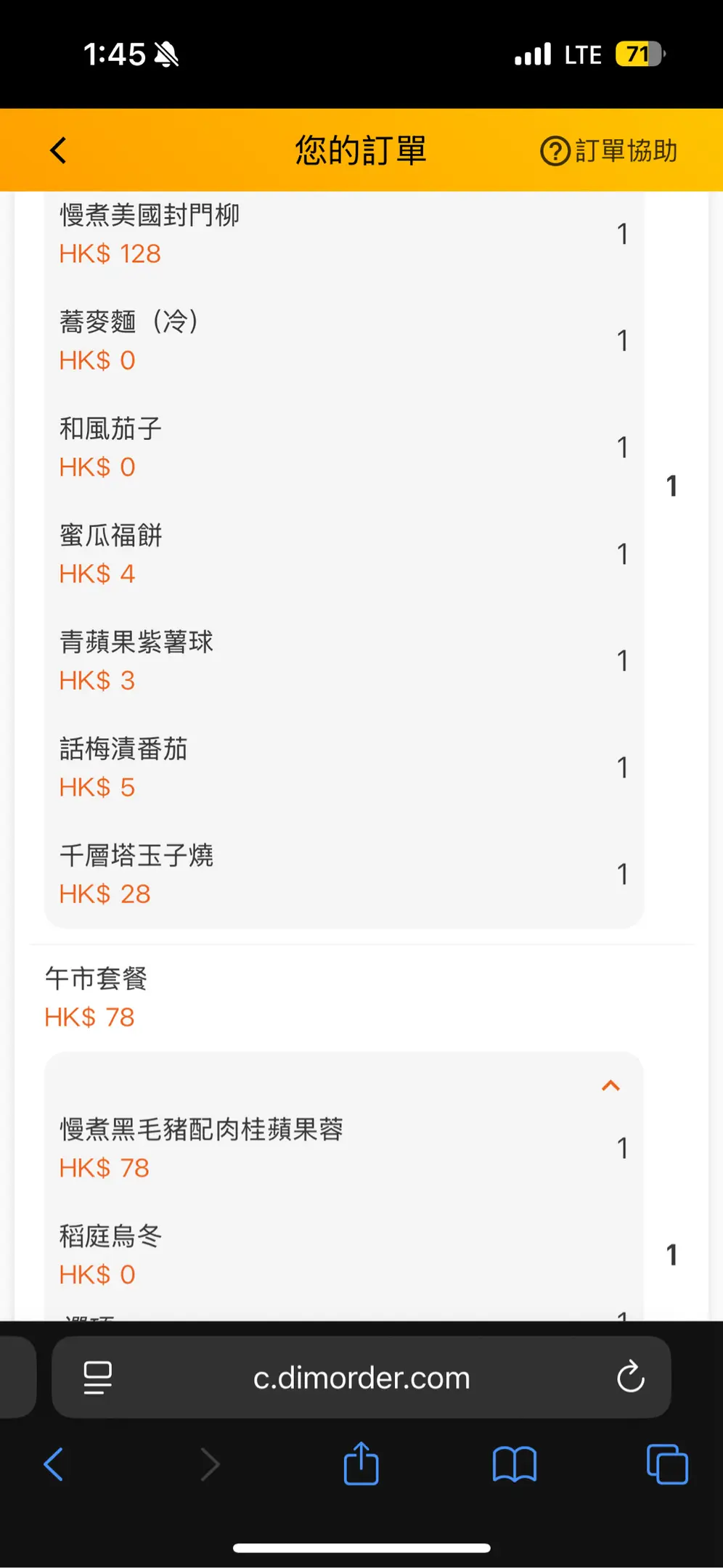Show all open Safari tabs

pyautogui.click(x=666, y=1464)
